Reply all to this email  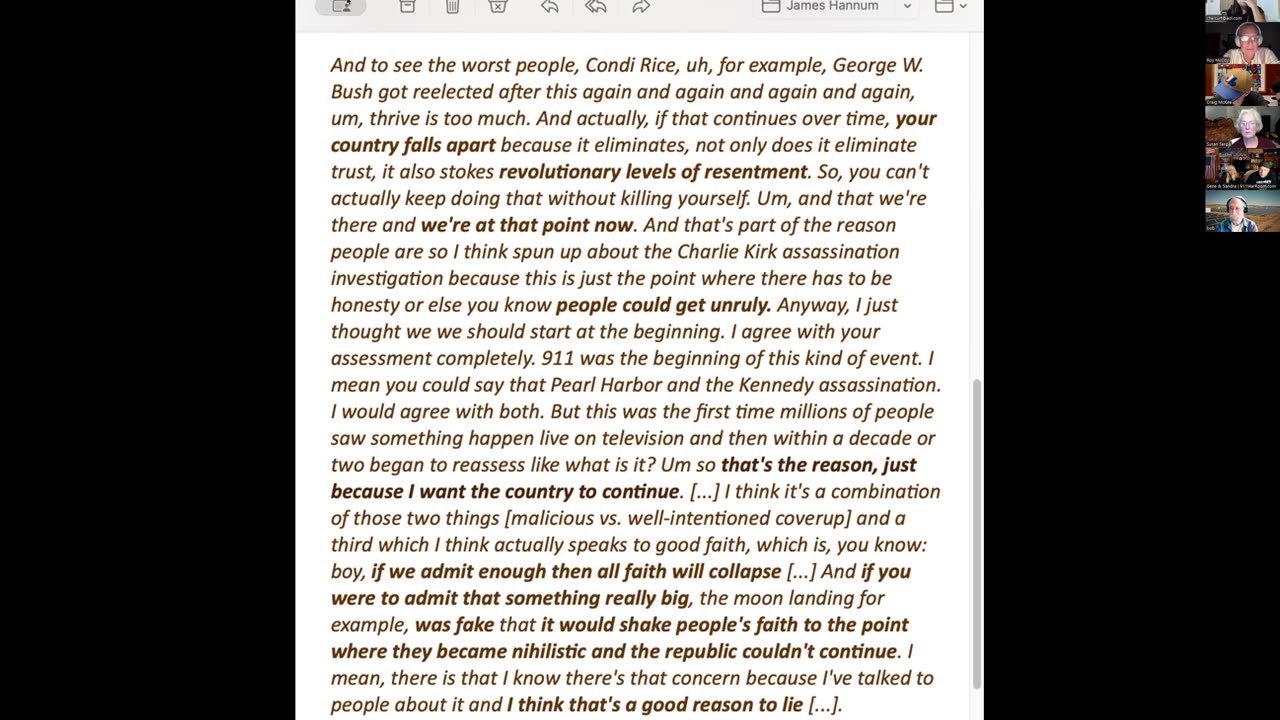click(x=596, y=7)
